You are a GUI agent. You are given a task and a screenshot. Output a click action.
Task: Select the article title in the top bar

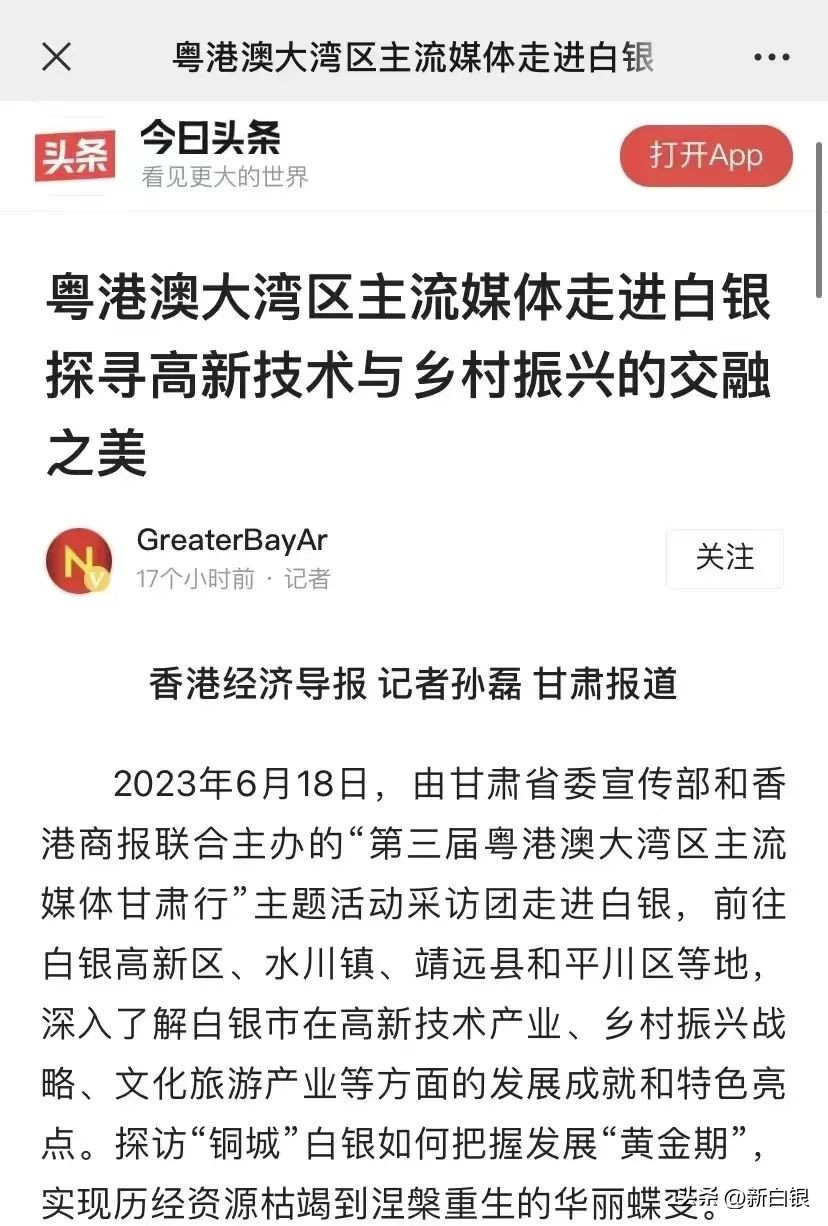click(x=414, y=57)
